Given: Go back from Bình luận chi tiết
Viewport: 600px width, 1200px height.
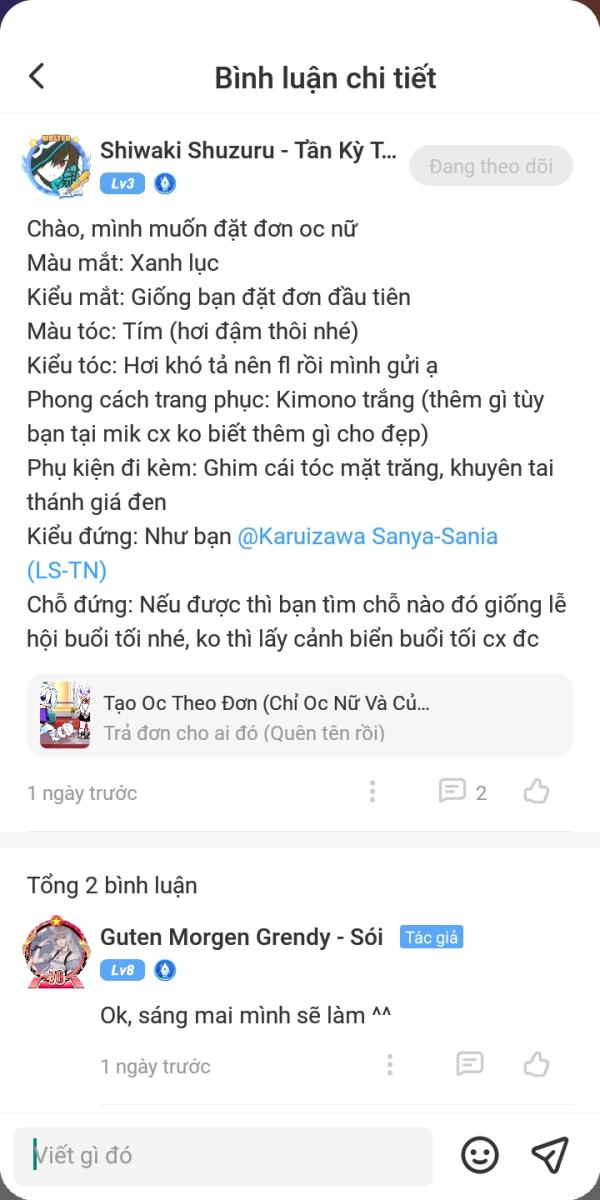Looking at the screenshot, I should (37, 76).
